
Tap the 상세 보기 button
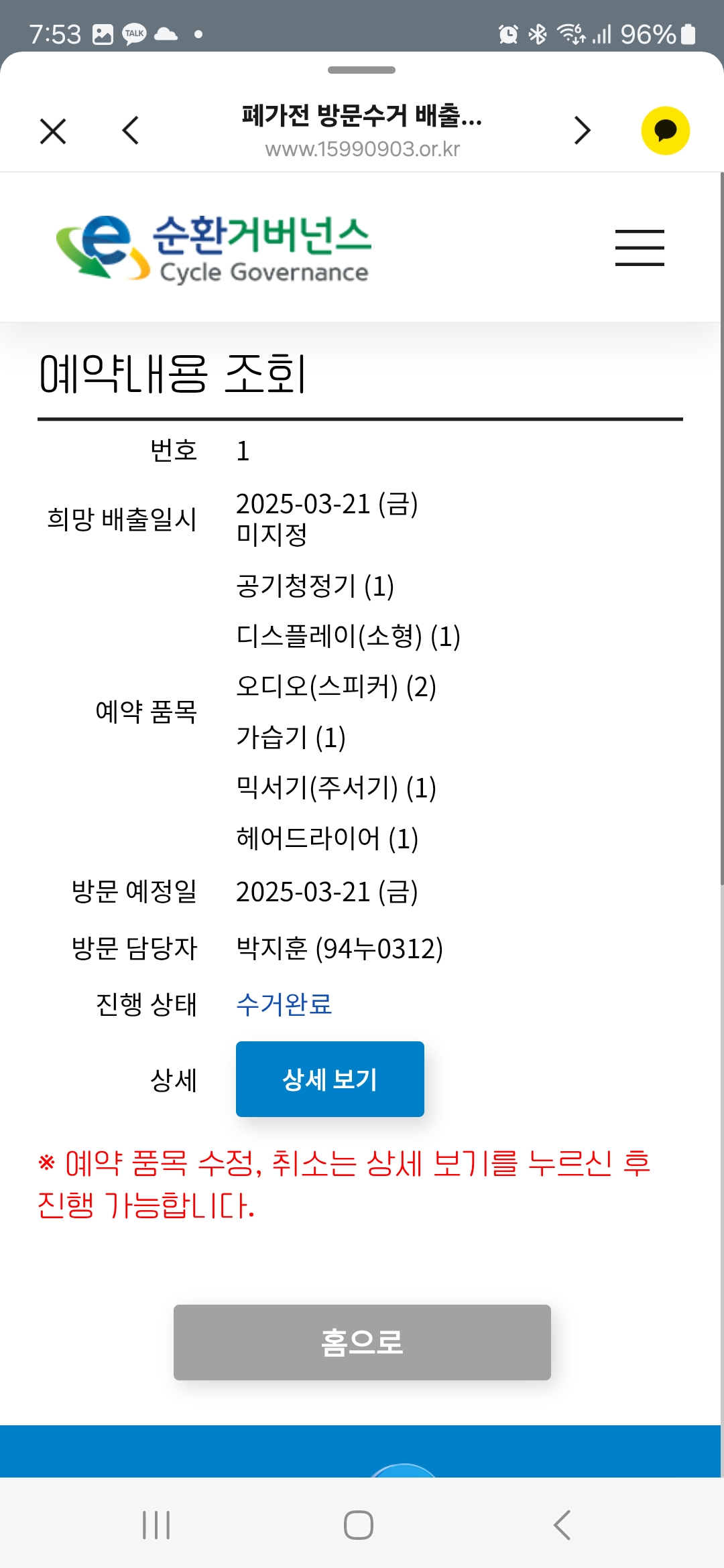pos(330,1079)
